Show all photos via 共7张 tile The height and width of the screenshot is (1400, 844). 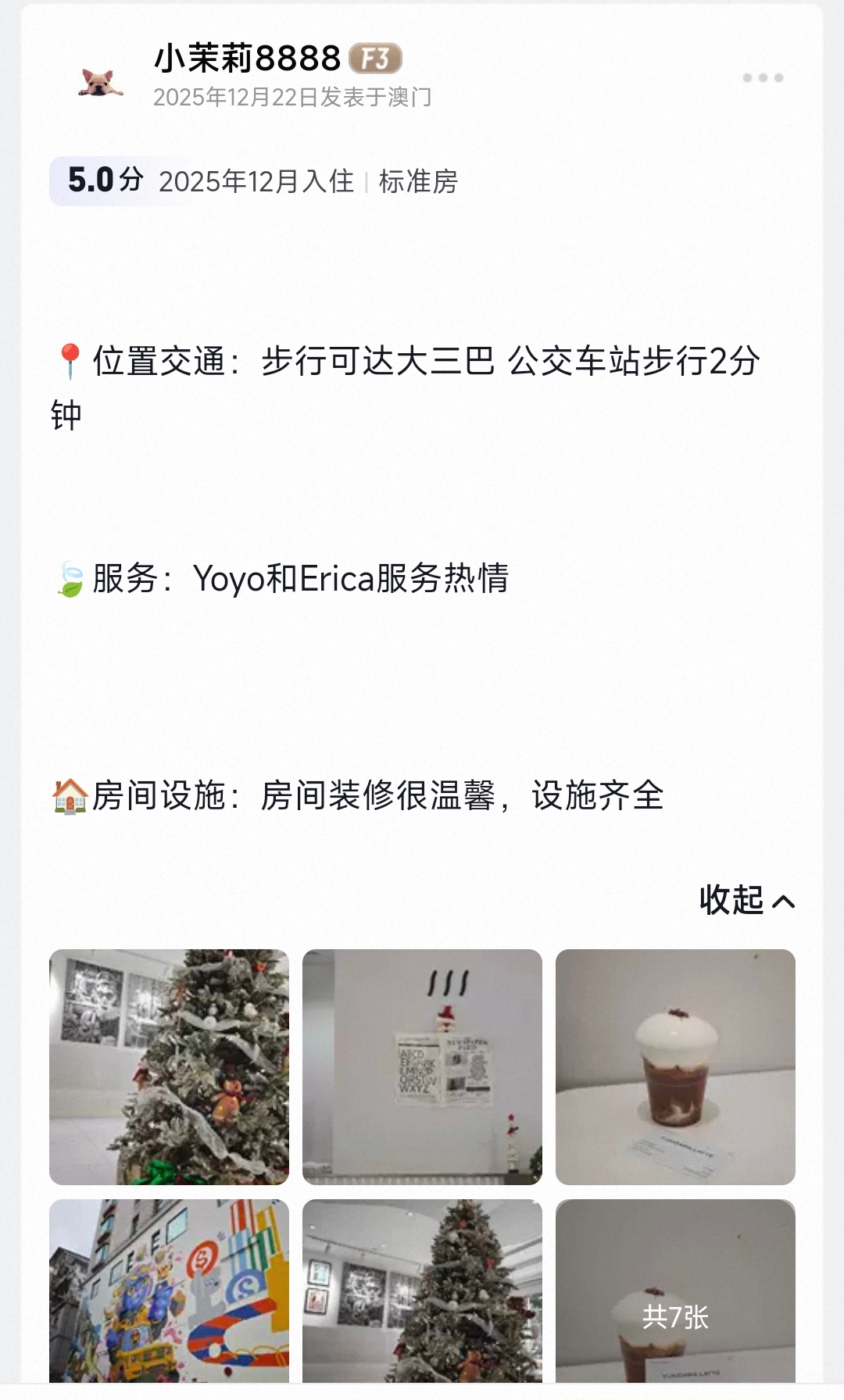point(675,1291)
